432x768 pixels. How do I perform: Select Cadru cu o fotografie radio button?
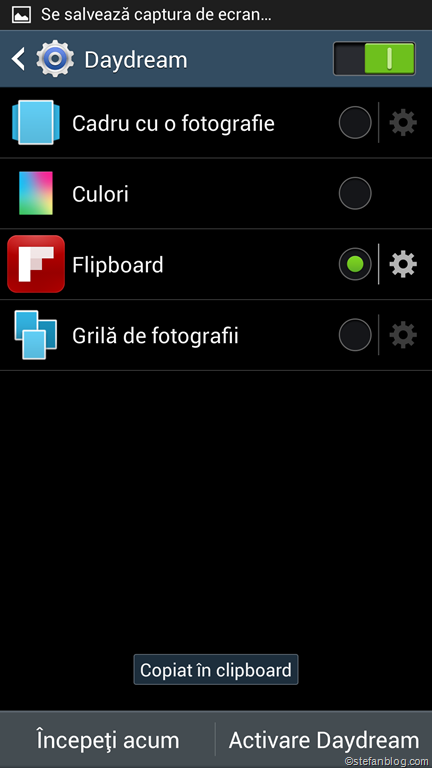[355, 123]
